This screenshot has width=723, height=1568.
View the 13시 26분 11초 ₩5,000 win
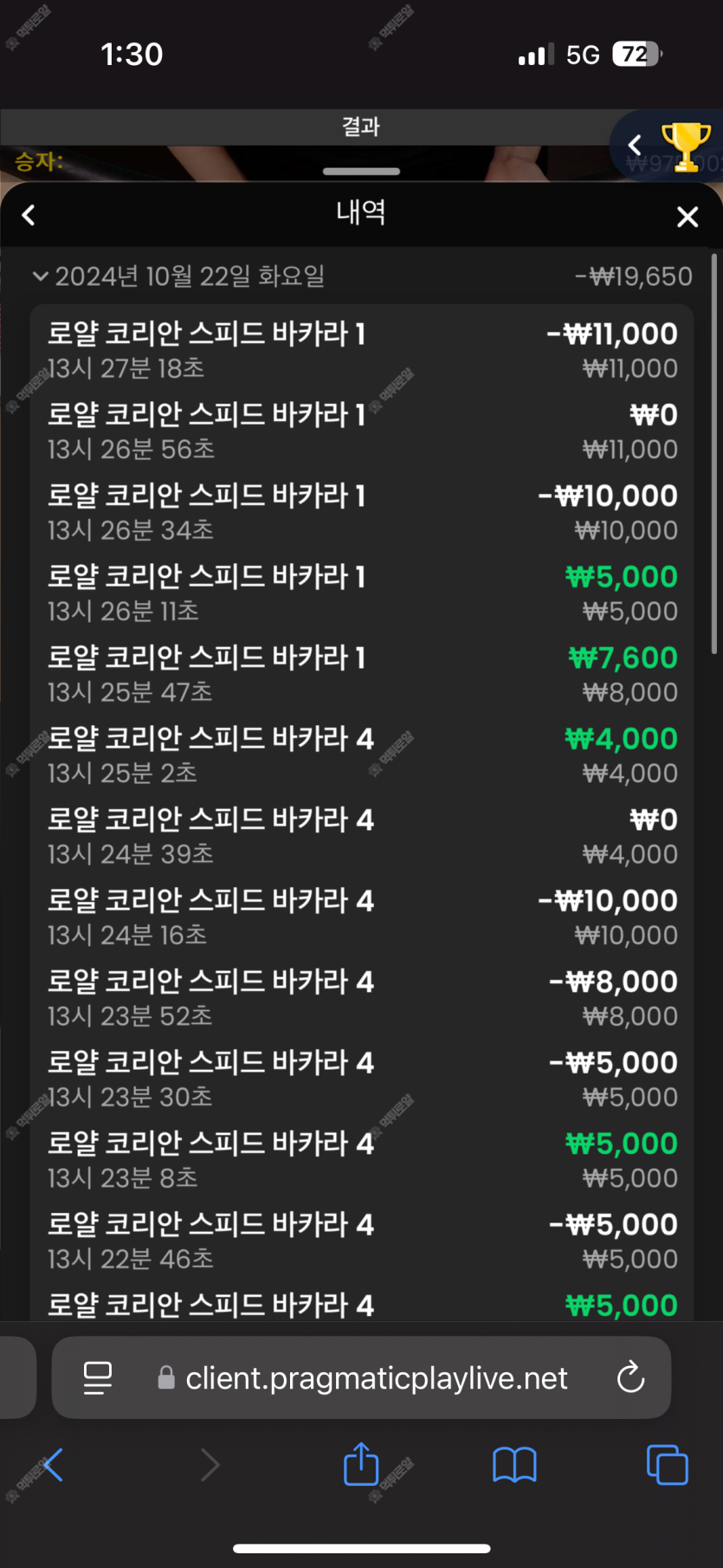point(362,593)
